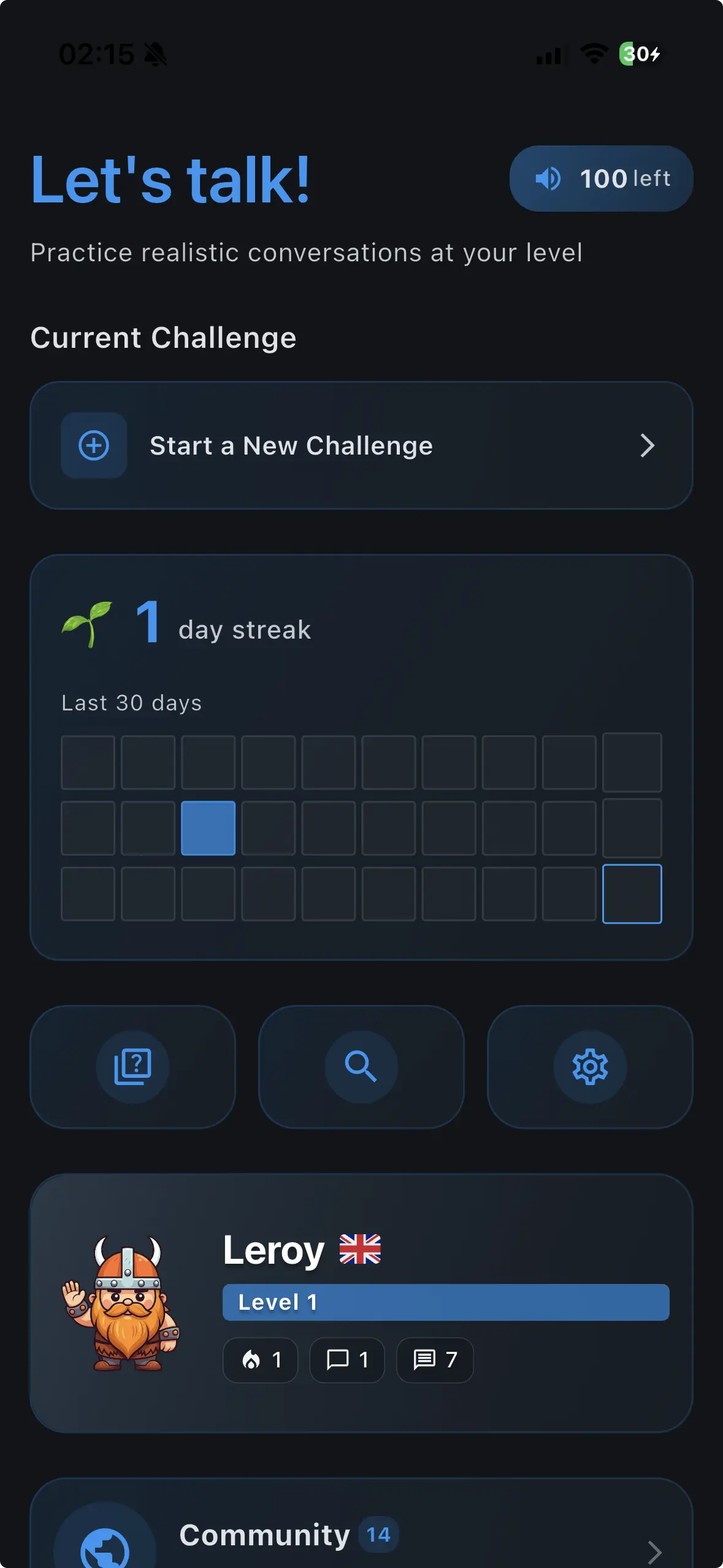This screenshot has height=1568, width=723.
Task: Open the settings gear icon
Action: pyautogui.click(x=589, y=1067)
